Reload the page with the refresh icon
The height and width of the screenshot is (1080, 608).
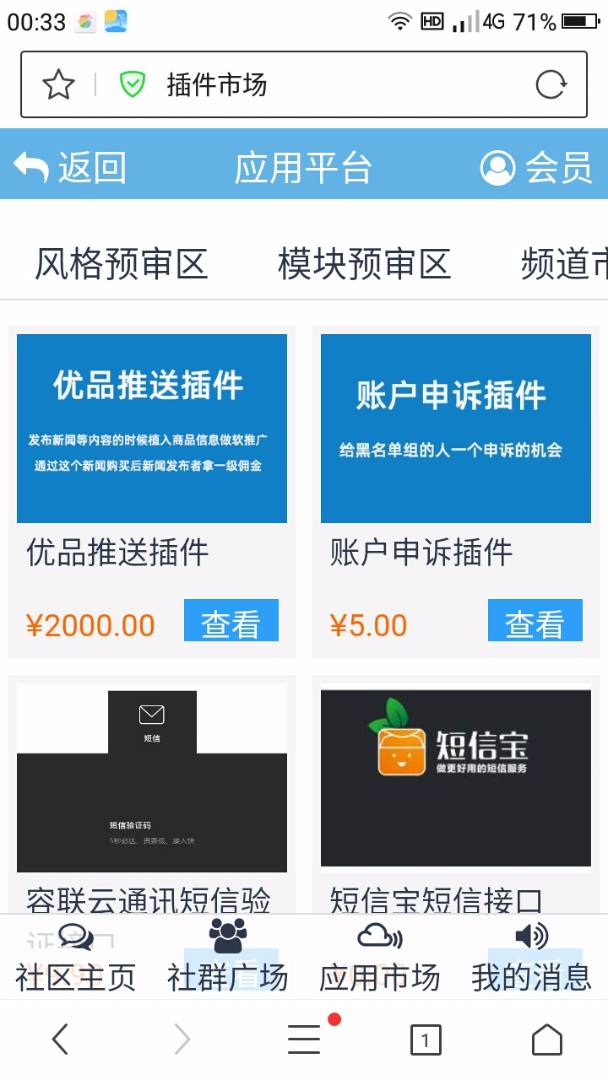pos(551,85)
